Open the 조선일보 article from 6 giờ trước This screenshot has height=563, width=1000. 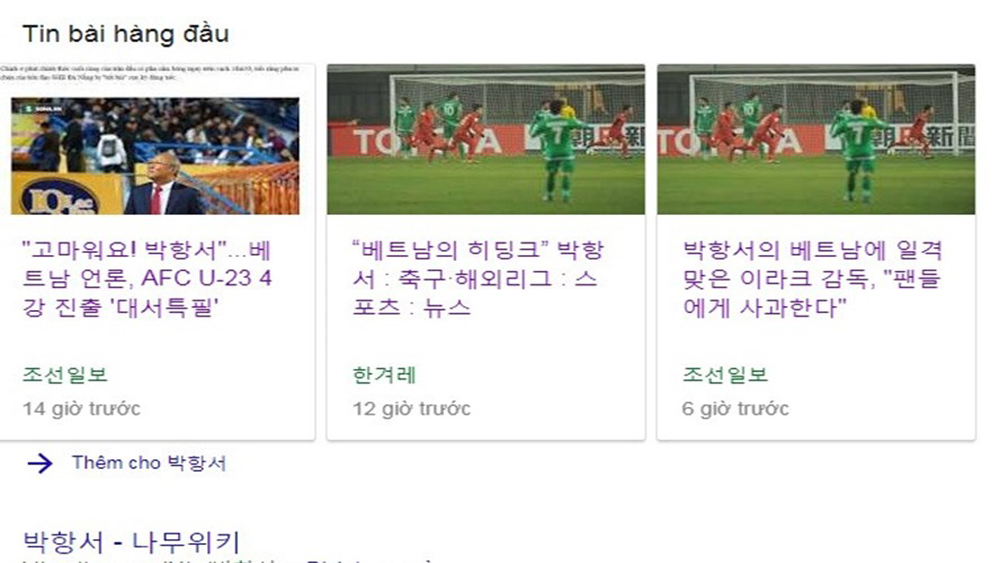[x=812, y=279]
